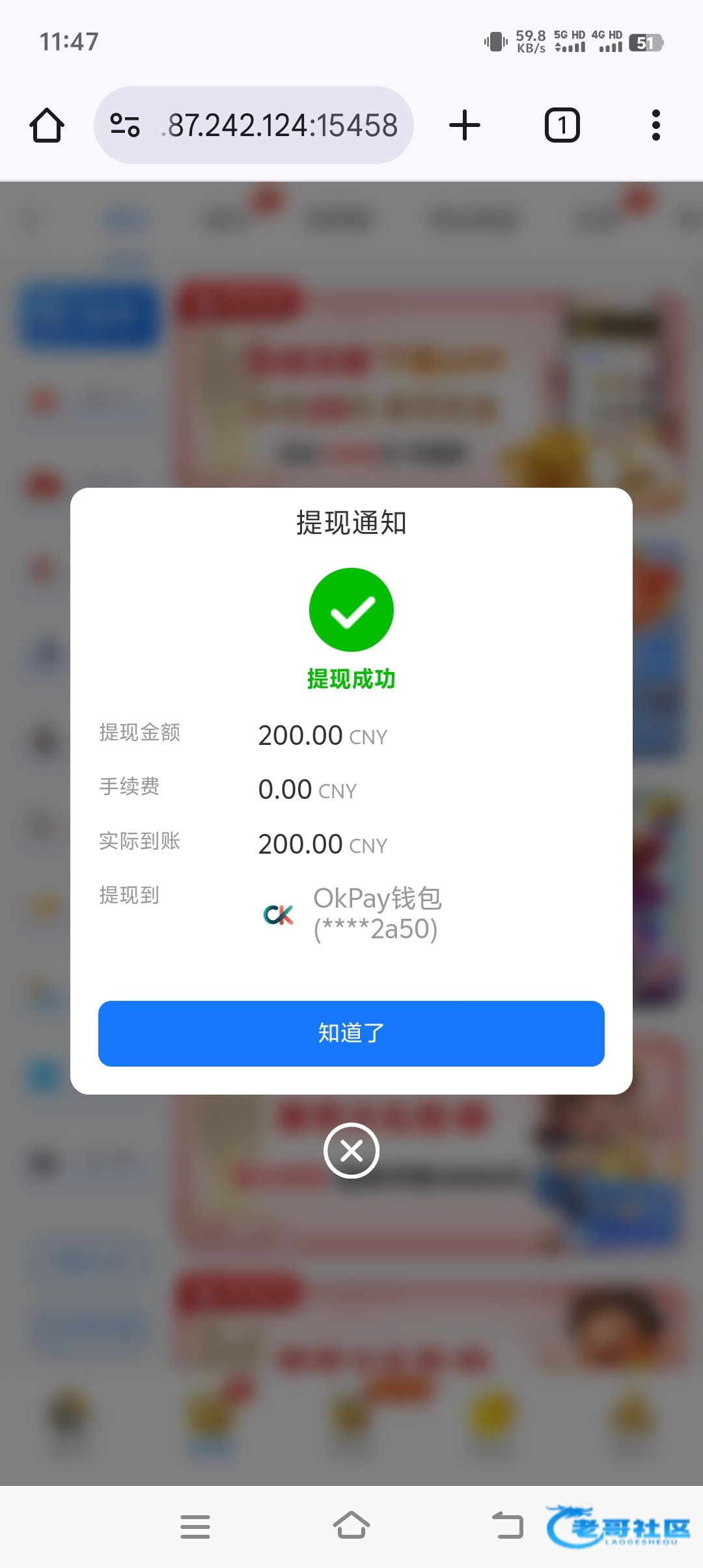The height and width of the screenshot is (1568, 703).
Task: Open a new browser tab
Action: click(x=465, y=125)
